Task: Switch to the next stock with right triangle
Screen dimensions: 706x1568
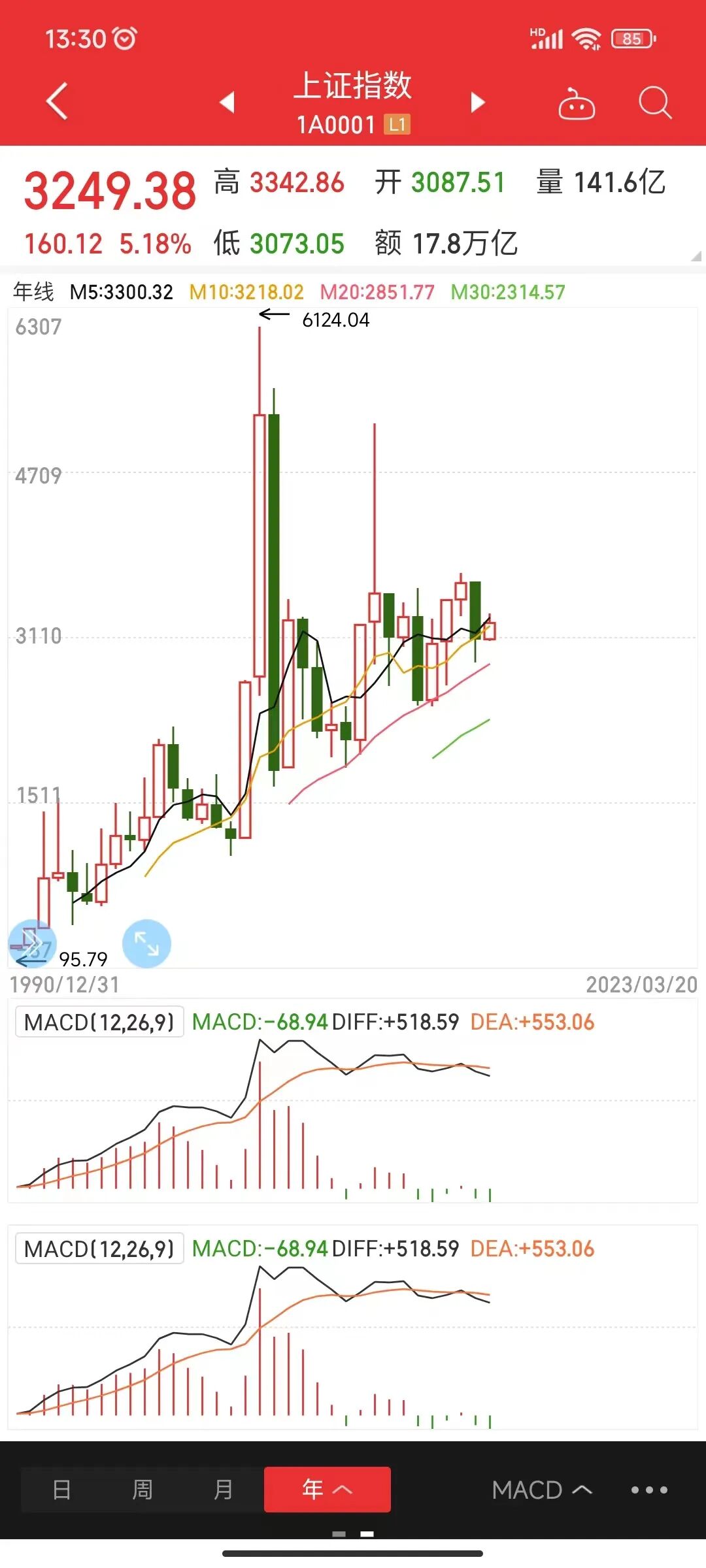Action: pyautogui.click(x=478, y=102)
